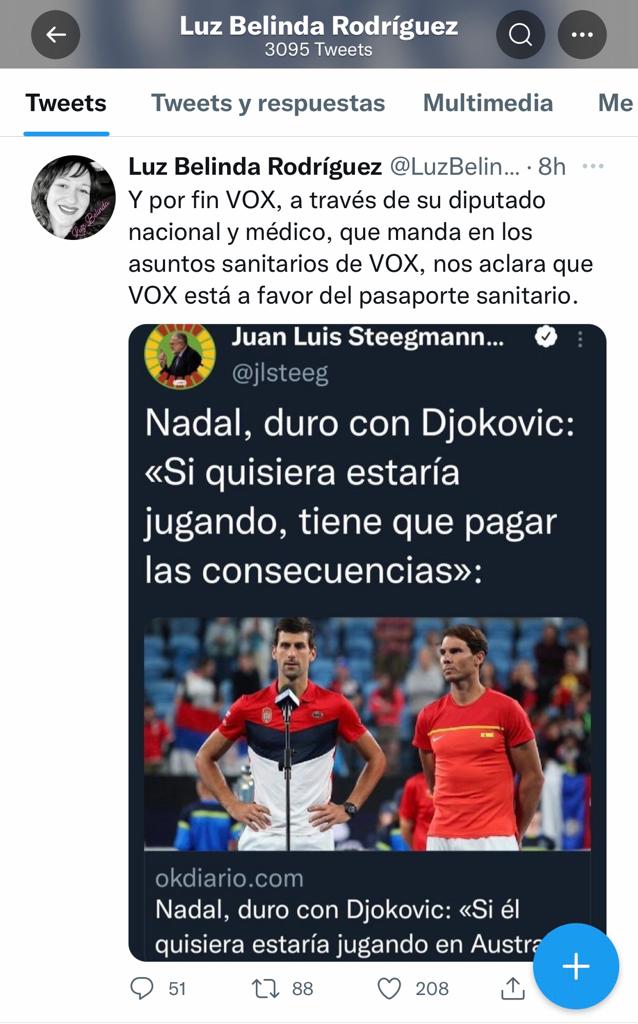Like the tweet with 208 likes

point(390,988)
